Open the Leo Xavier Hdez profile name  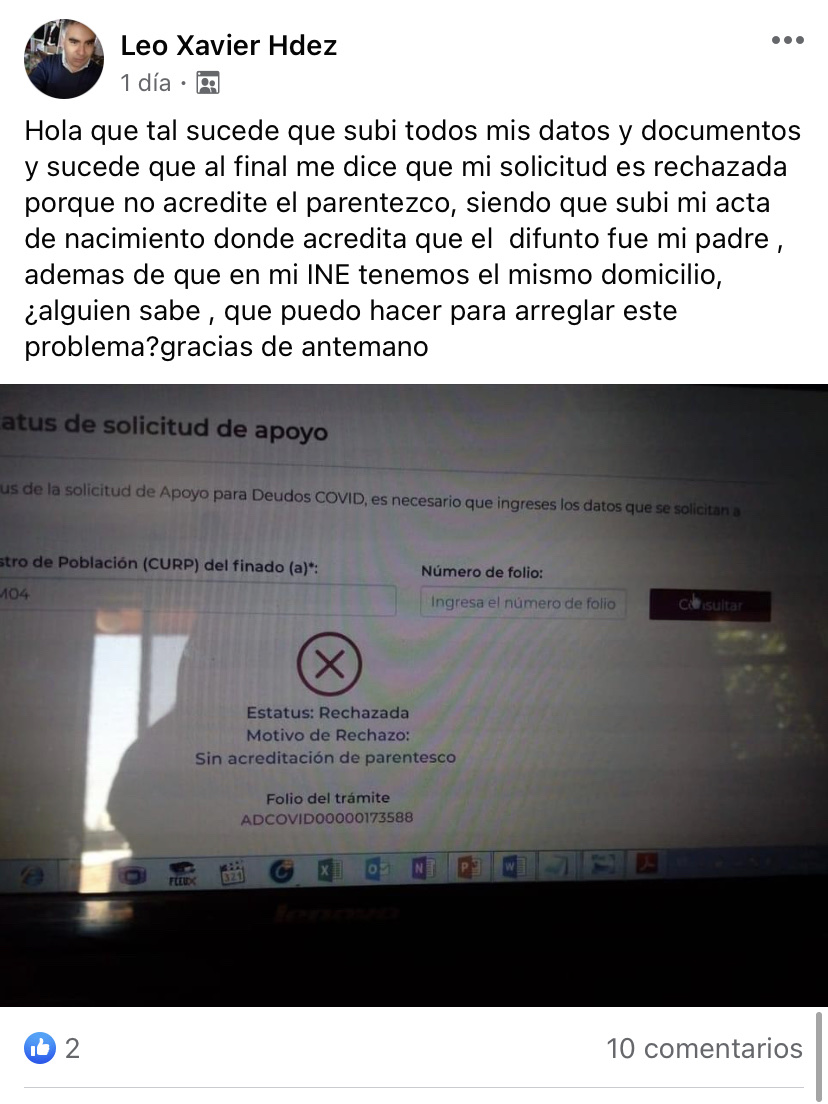[228, 45]
